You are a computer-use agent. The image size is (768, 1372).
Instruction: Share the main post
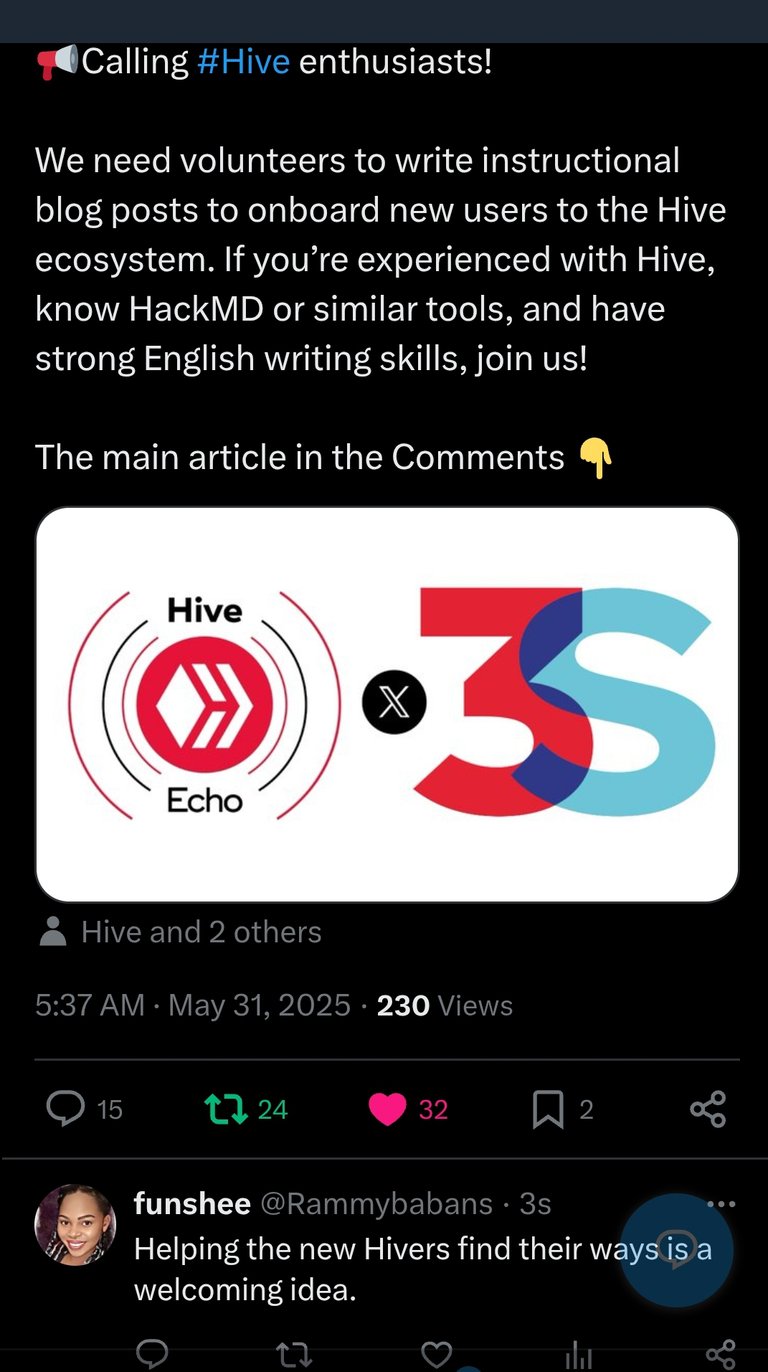pos(708,1109)
